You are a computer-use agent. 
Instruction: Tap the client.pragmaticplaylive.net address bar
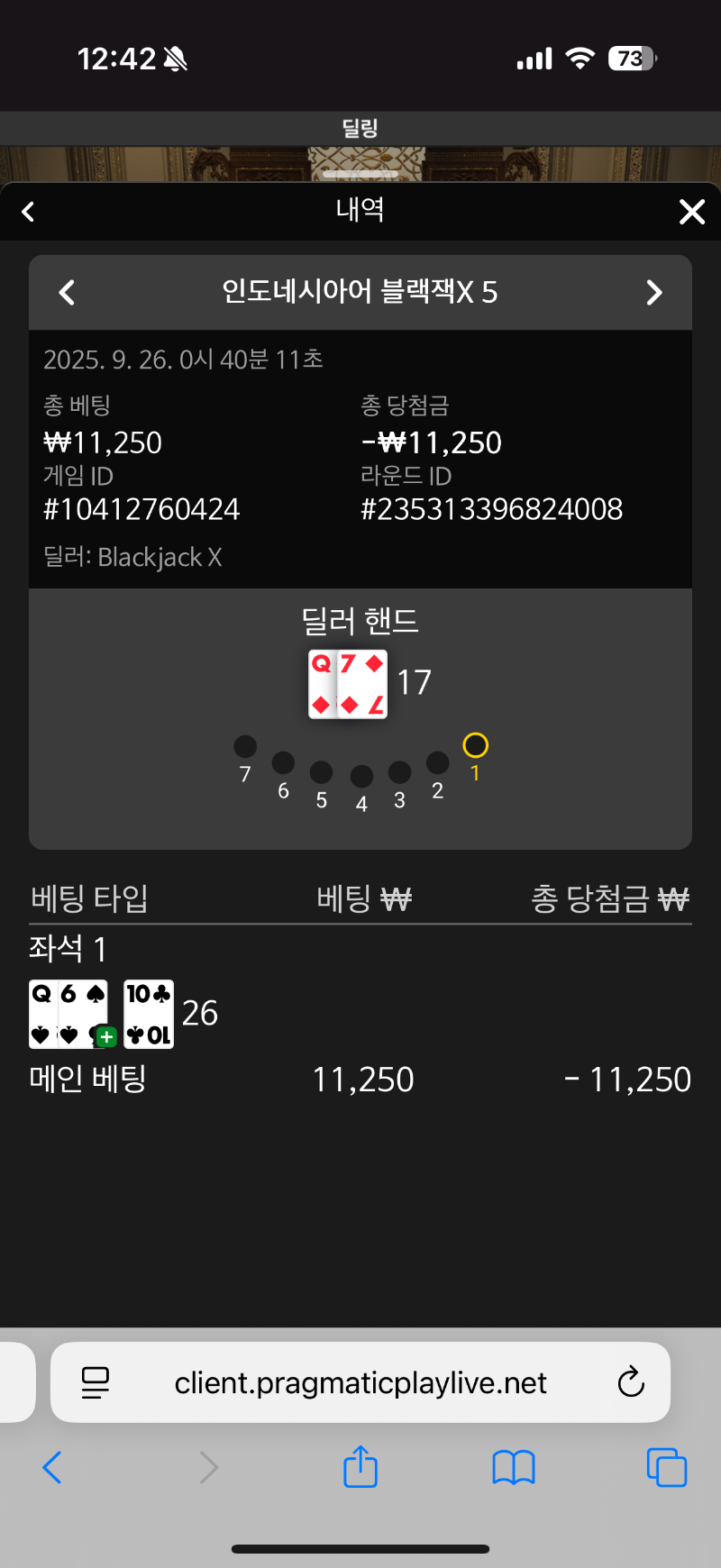[x=360, y=1382]
